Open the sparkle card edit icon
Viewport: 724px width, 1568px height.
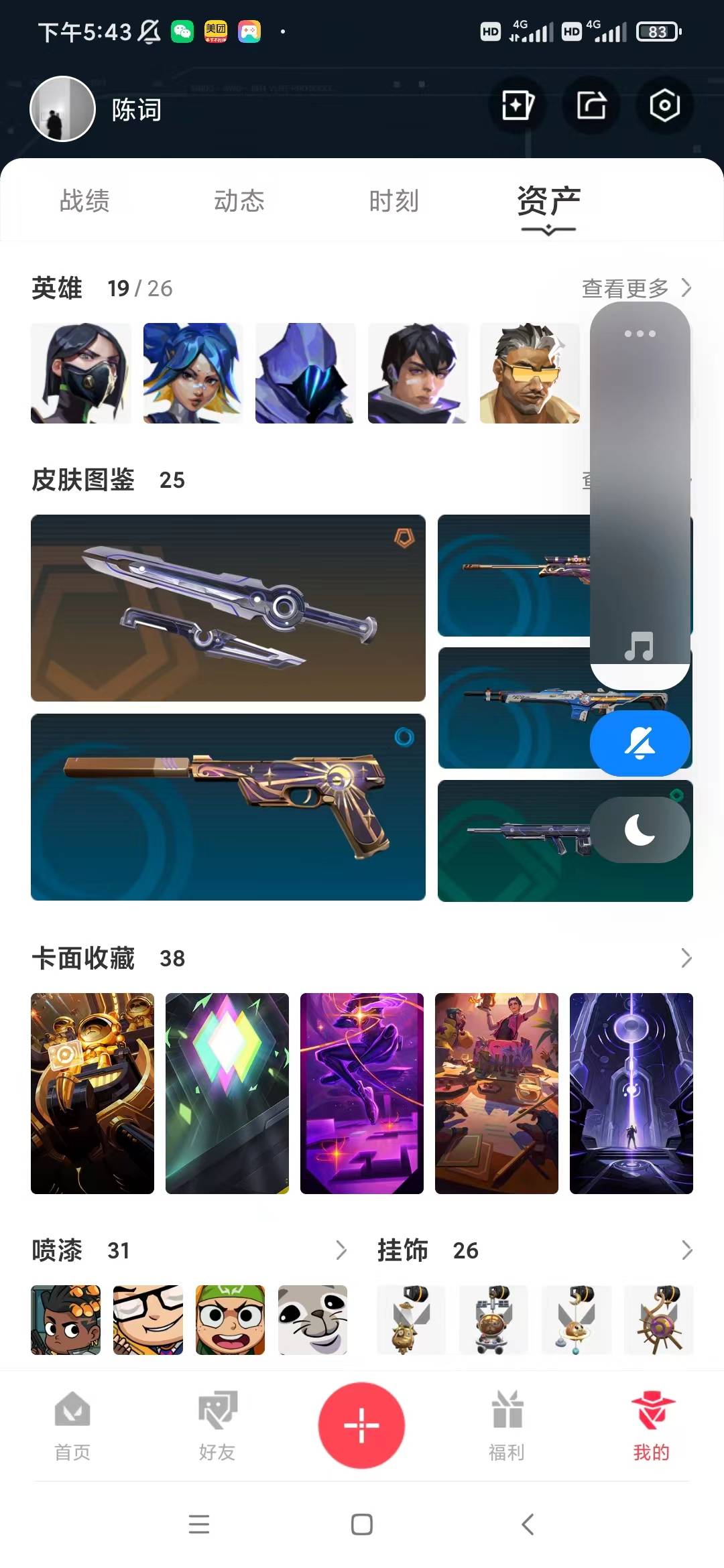pyautogui.click(x=518, y=105)
